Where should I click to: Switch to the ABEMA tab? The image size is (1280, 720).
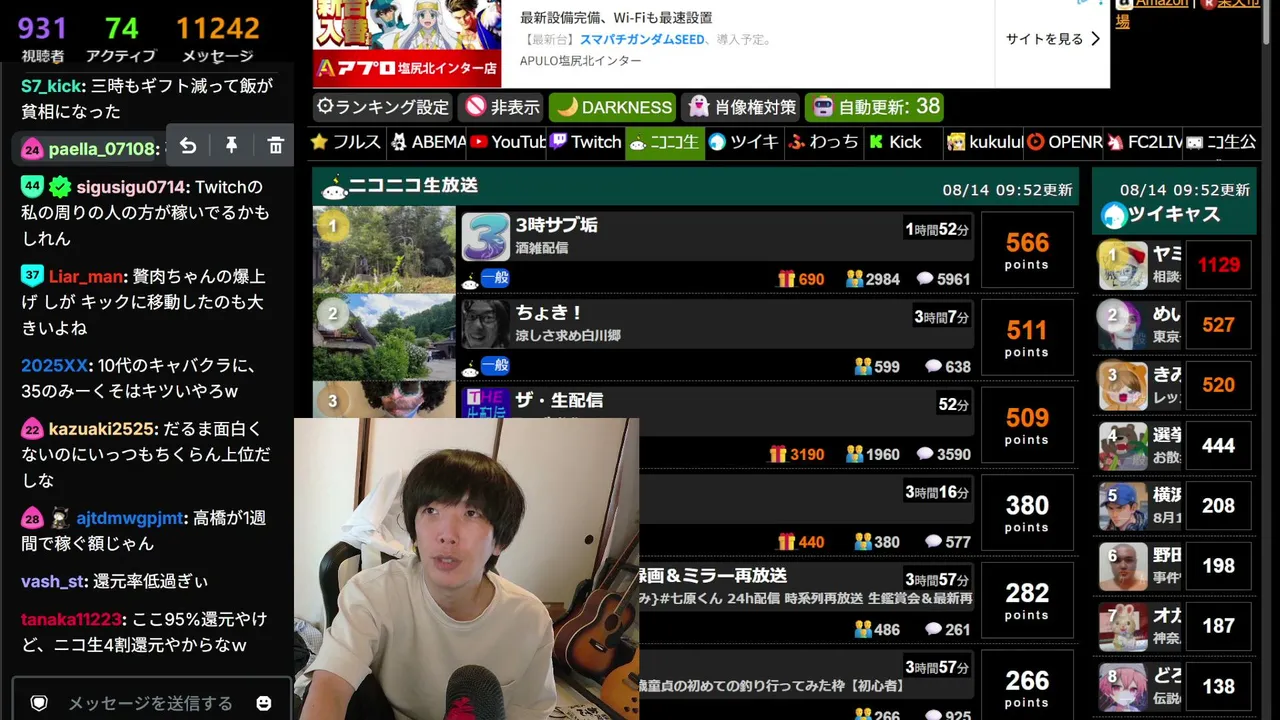pos(428,142)
